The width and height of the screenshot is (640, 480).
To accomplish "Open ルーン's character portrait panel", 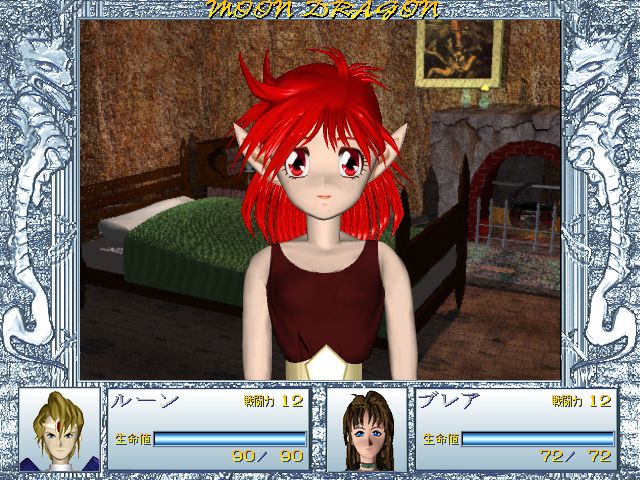I will 59,430.
